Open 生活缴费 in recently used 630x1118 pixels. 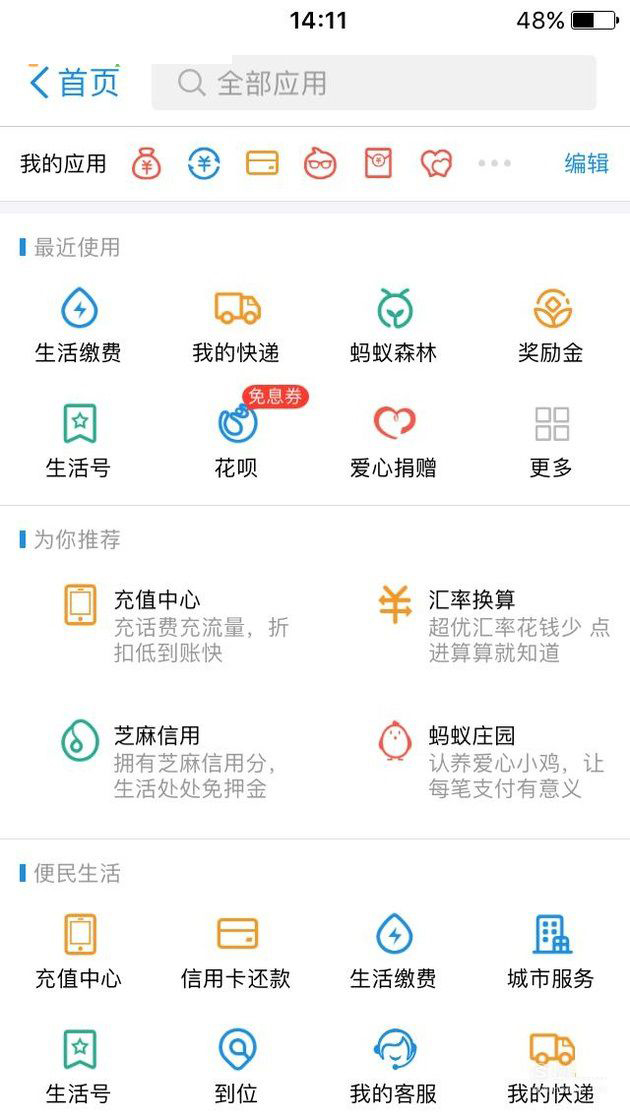(79, 326)
